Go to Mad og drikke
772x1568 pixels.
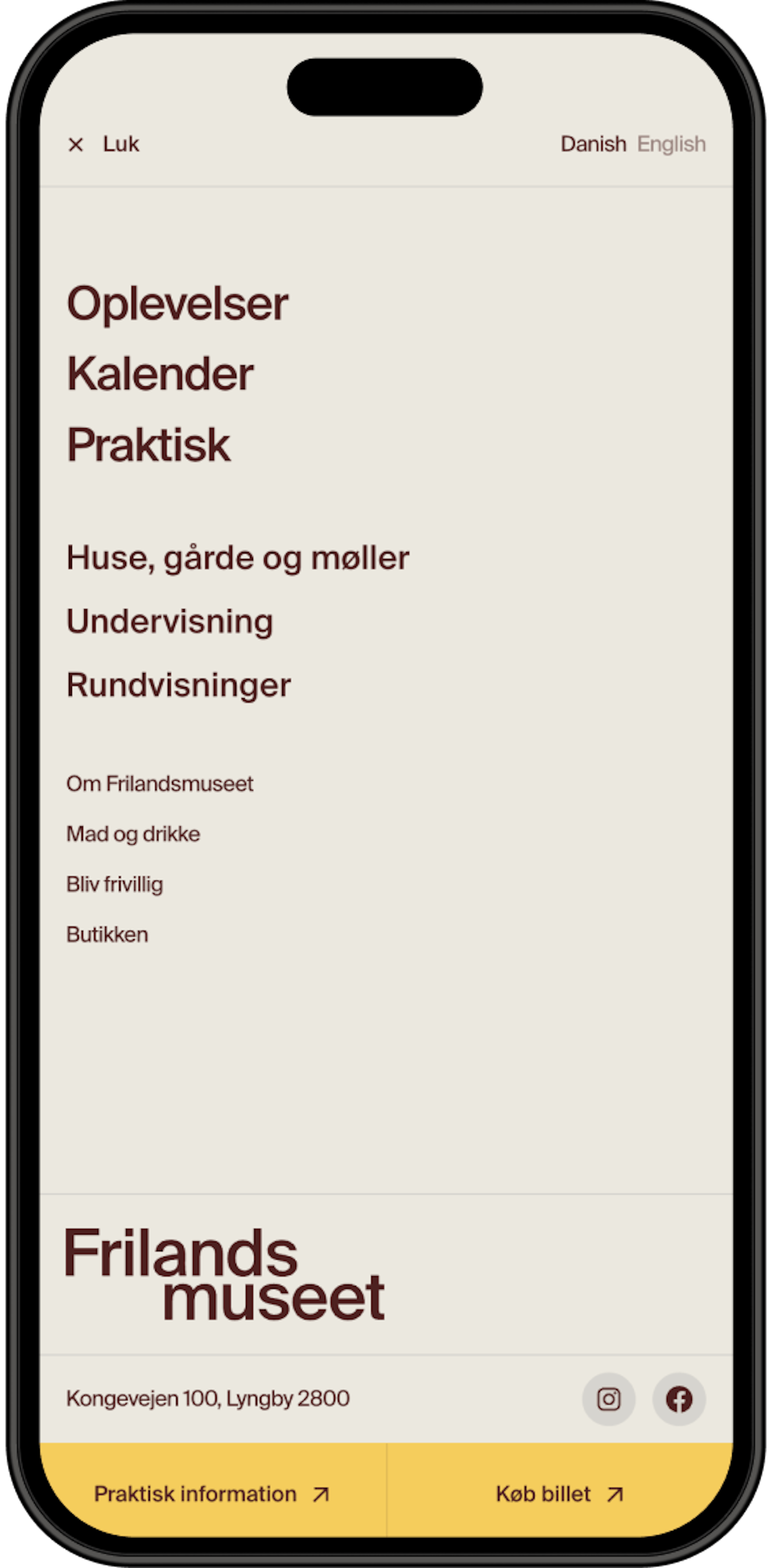tap(133, 834)
